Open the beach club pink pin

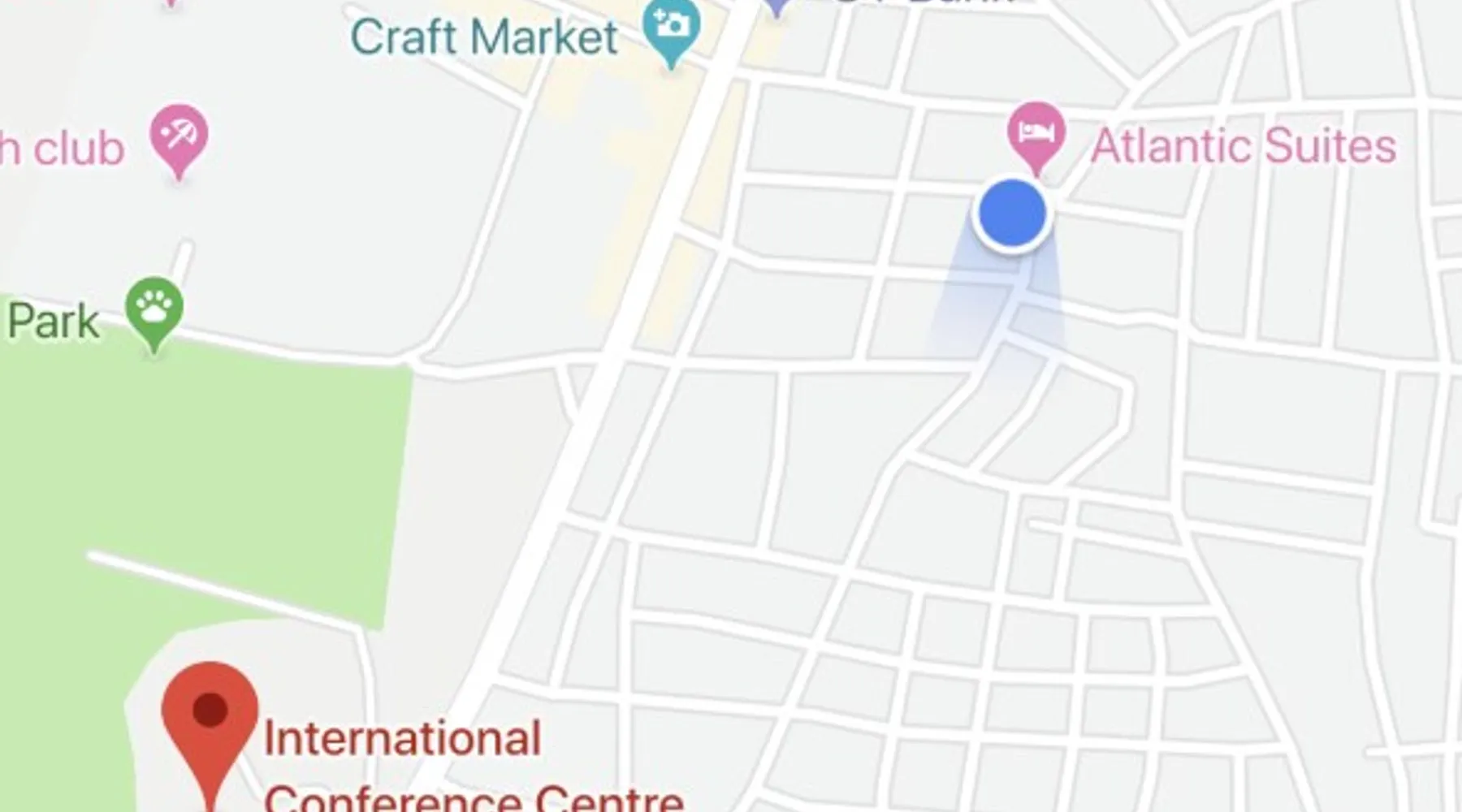(x=179, y=135)
